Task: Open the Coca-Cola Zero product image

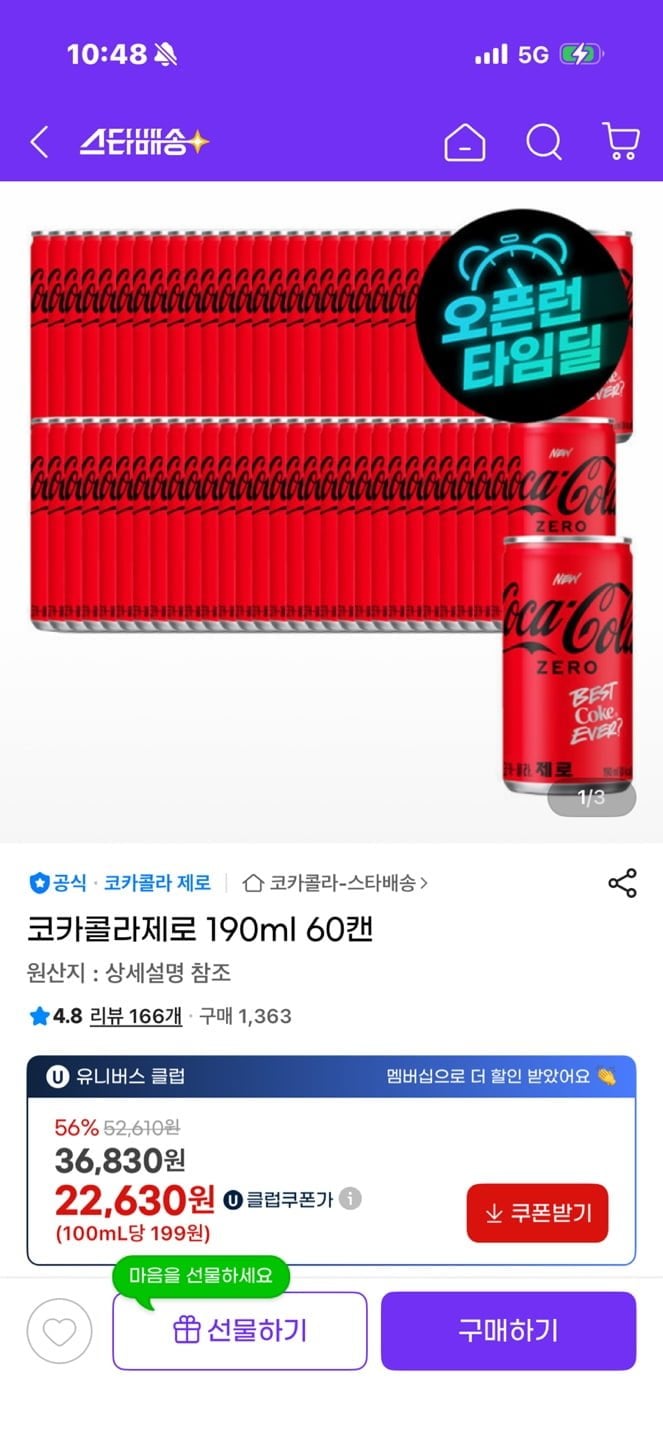Action: click(331, 512)
